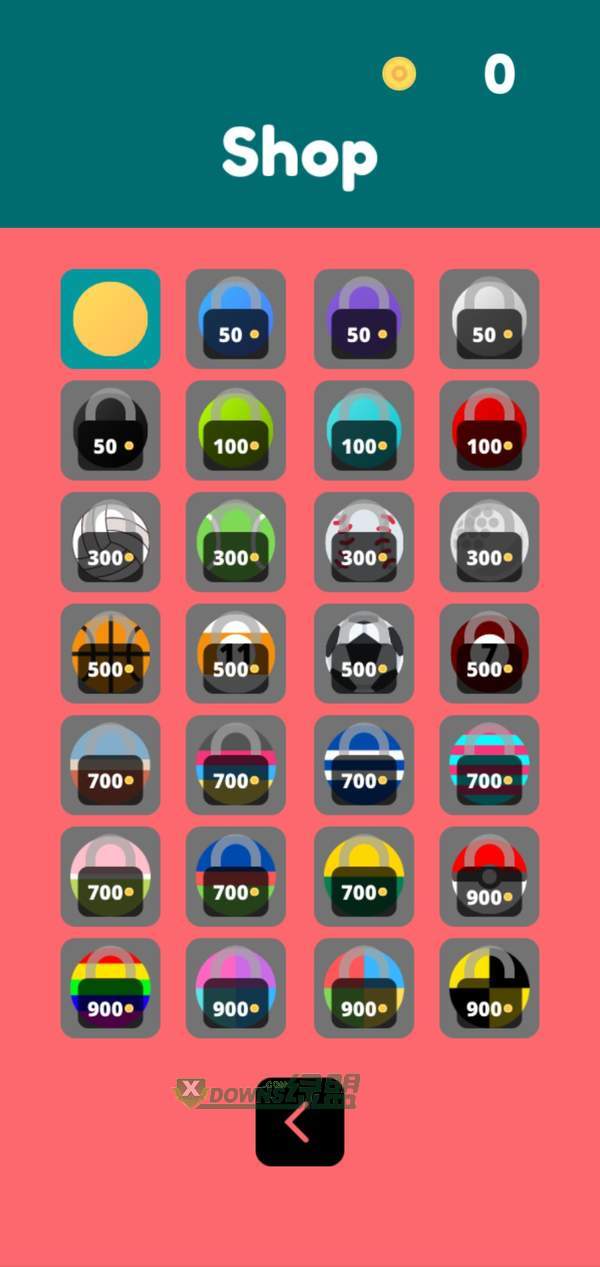Unlock the volleyball skin for 300 coins
This screenshot has height=1267, width=600.
tap(110, 542)
